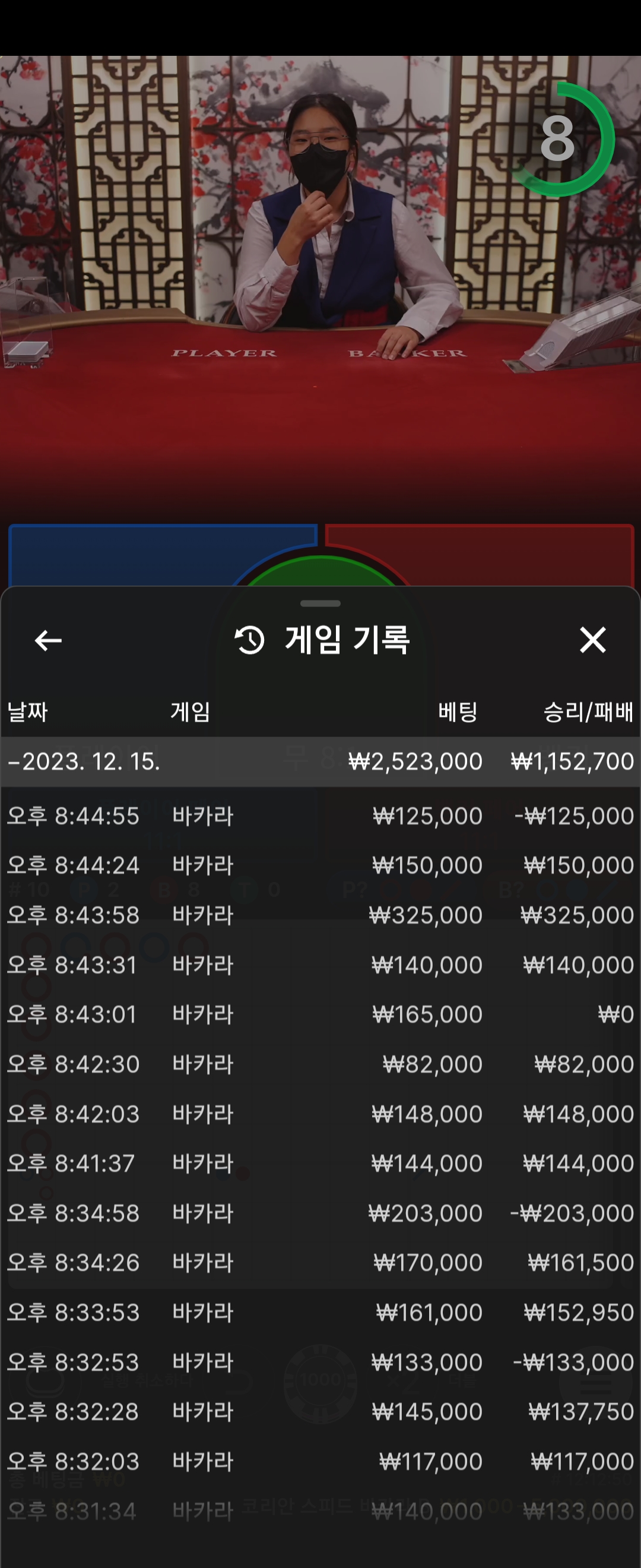The width and height of the screenshot is (641, 1568).
Task: Open the 오후 8:44:55 바카라 record
Action: (x=320, y=815)
